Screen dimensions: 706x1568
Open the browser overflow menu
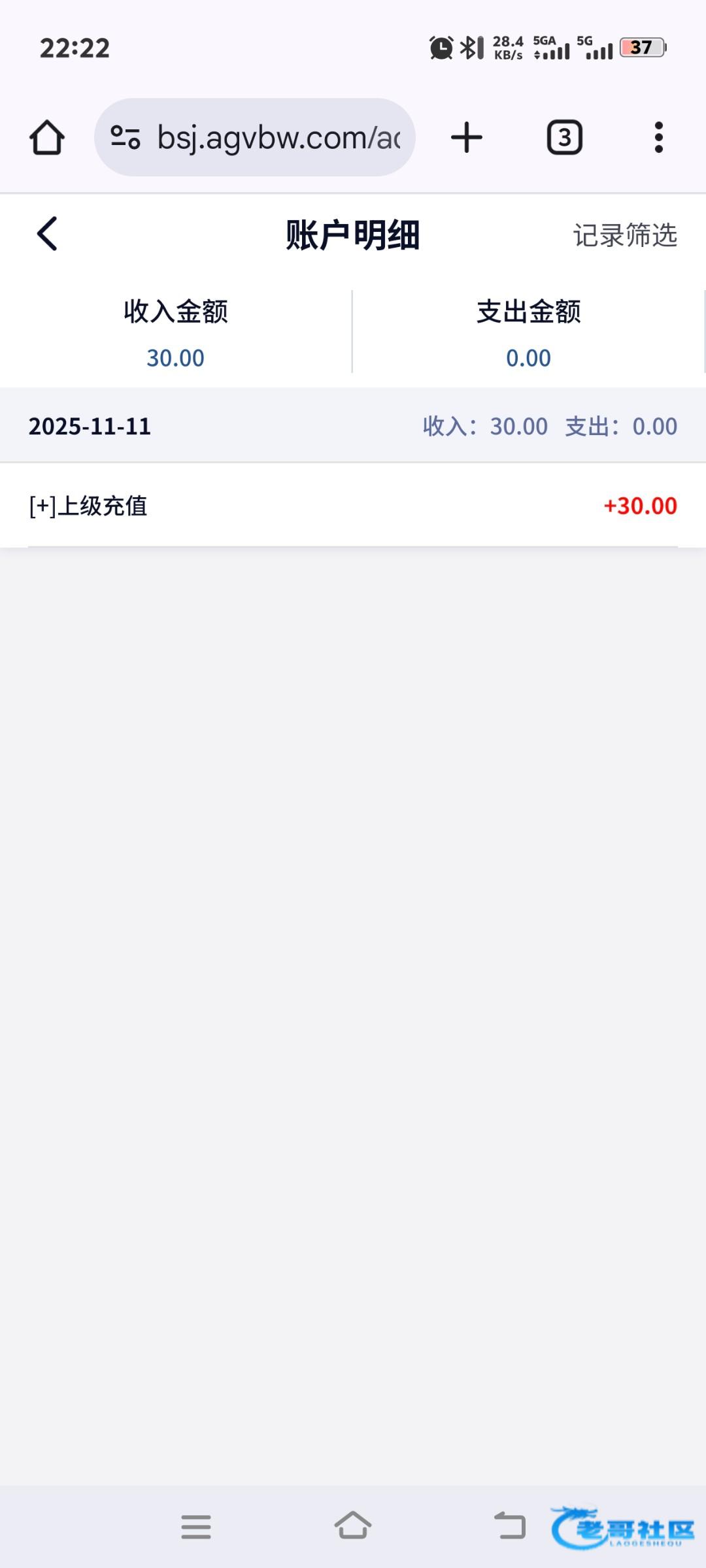(658, 138)
